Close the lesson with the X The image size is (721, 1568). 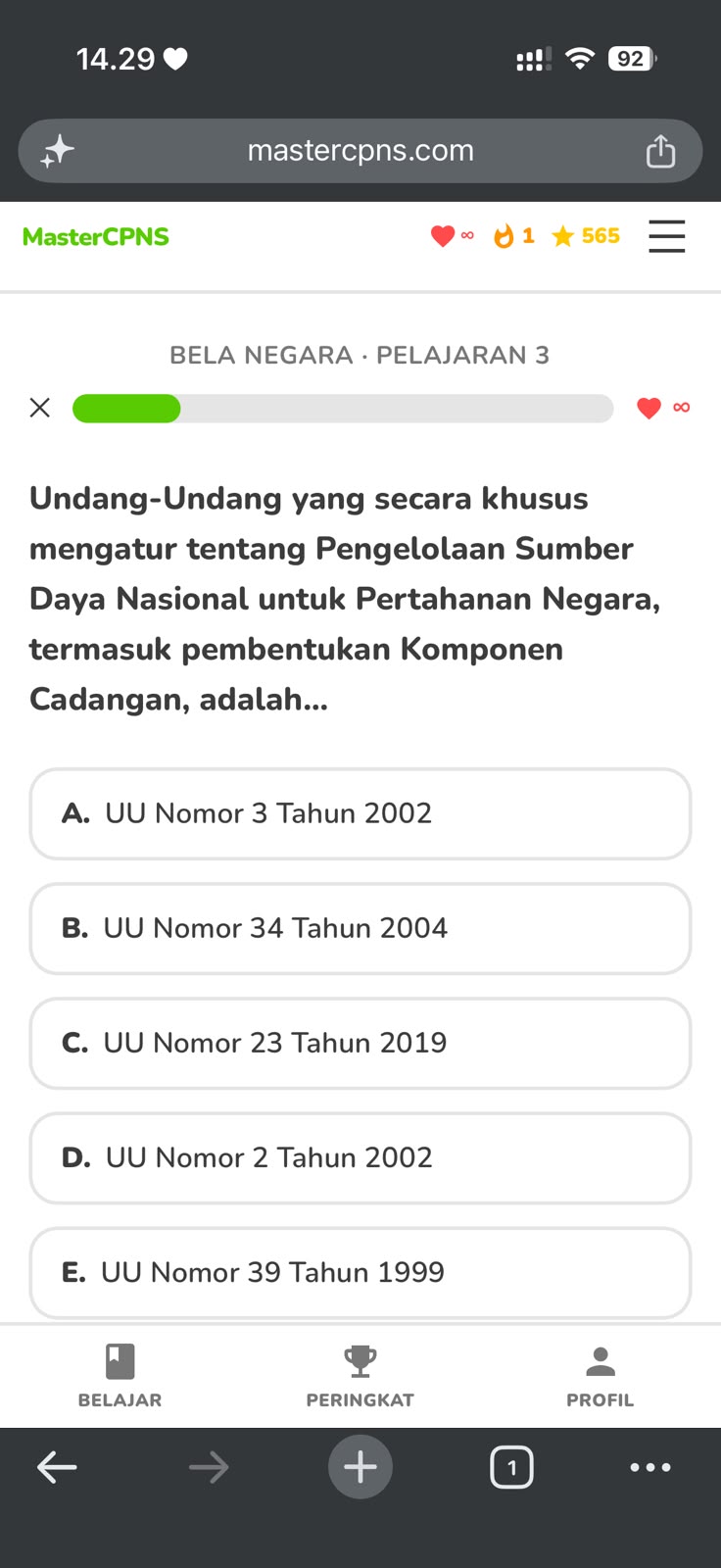(x=40, y=408)
